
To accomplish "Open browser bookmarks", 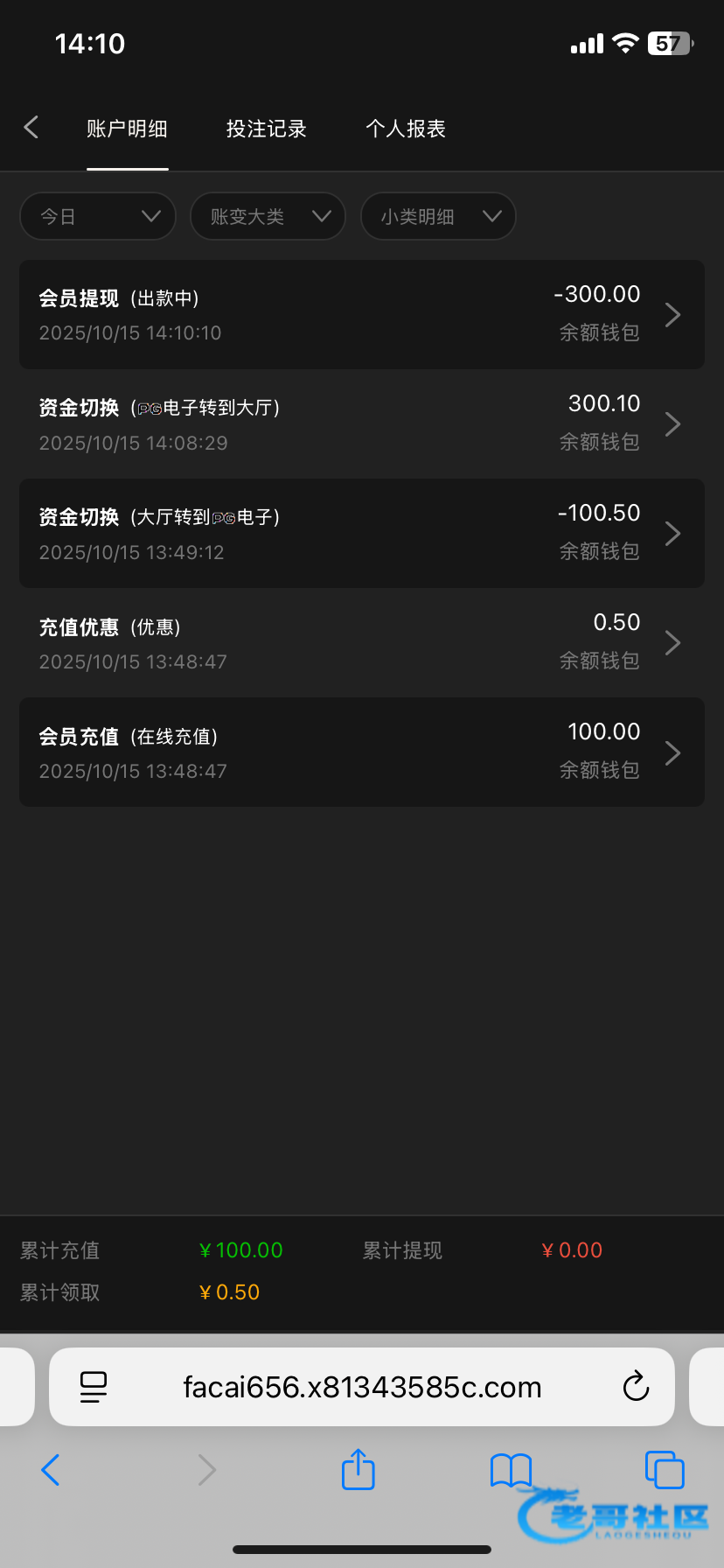I will click(511, 1470).
